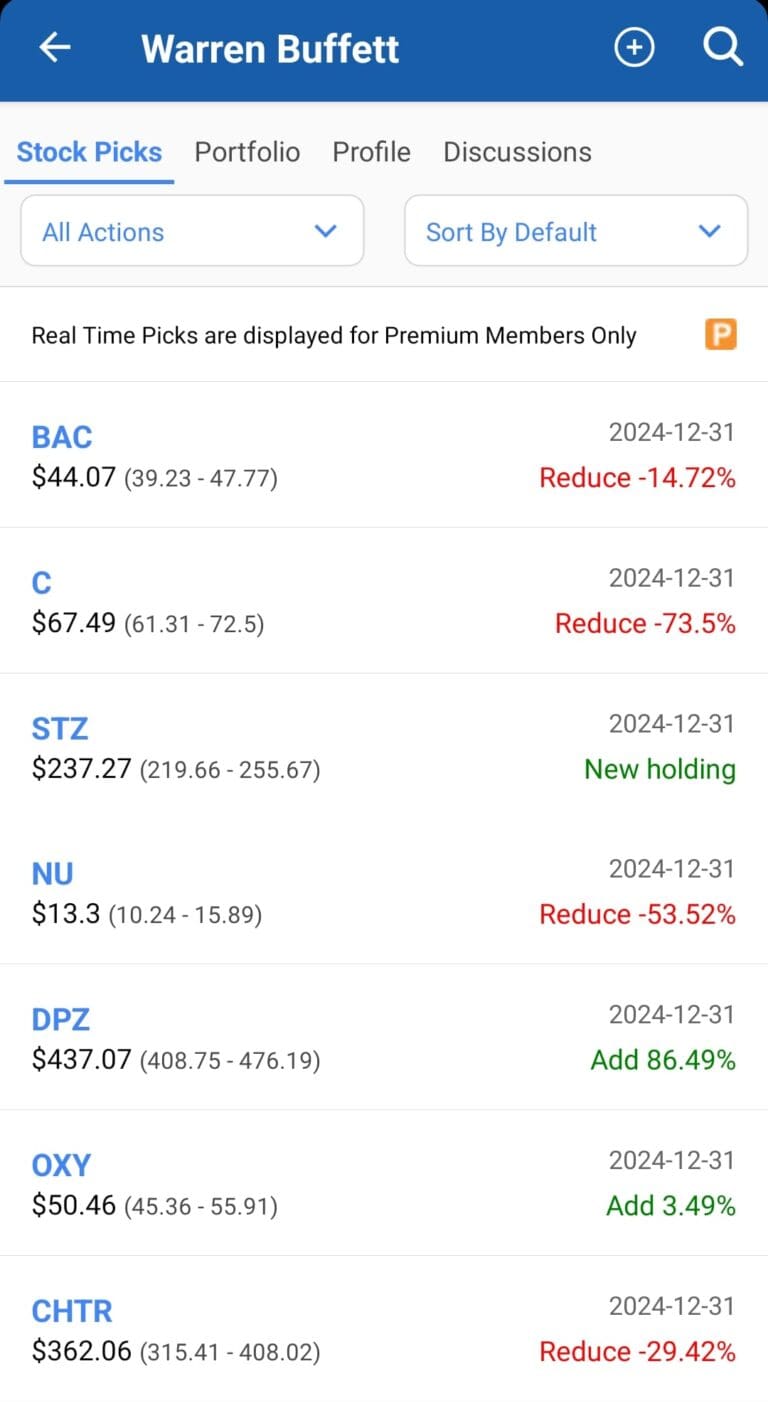
Task: Open the OXY stock entry
Action: [x=61, y=1165]
